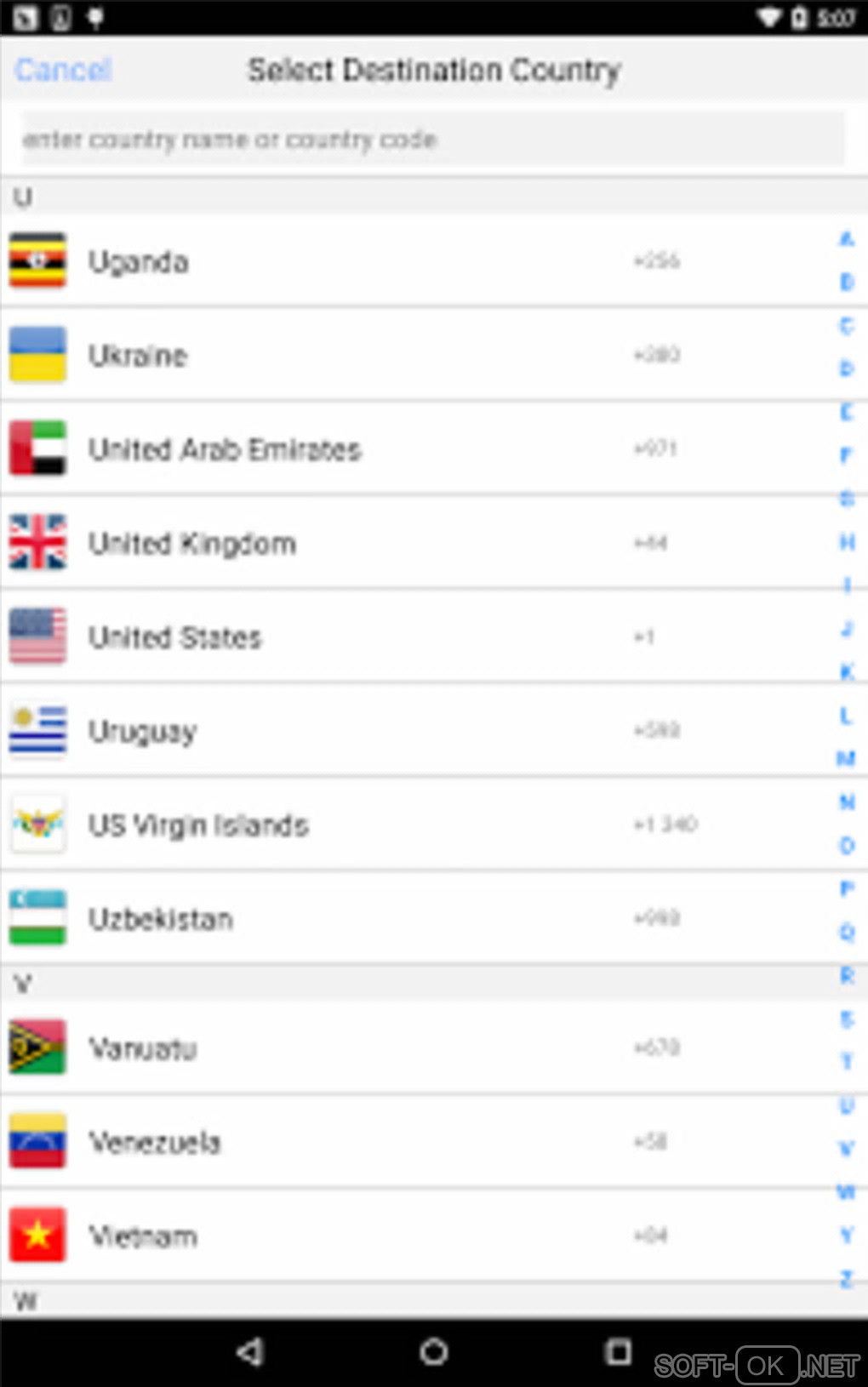Jump to letter M in index
Screen dimensions: 868x1387
[846, 758]
